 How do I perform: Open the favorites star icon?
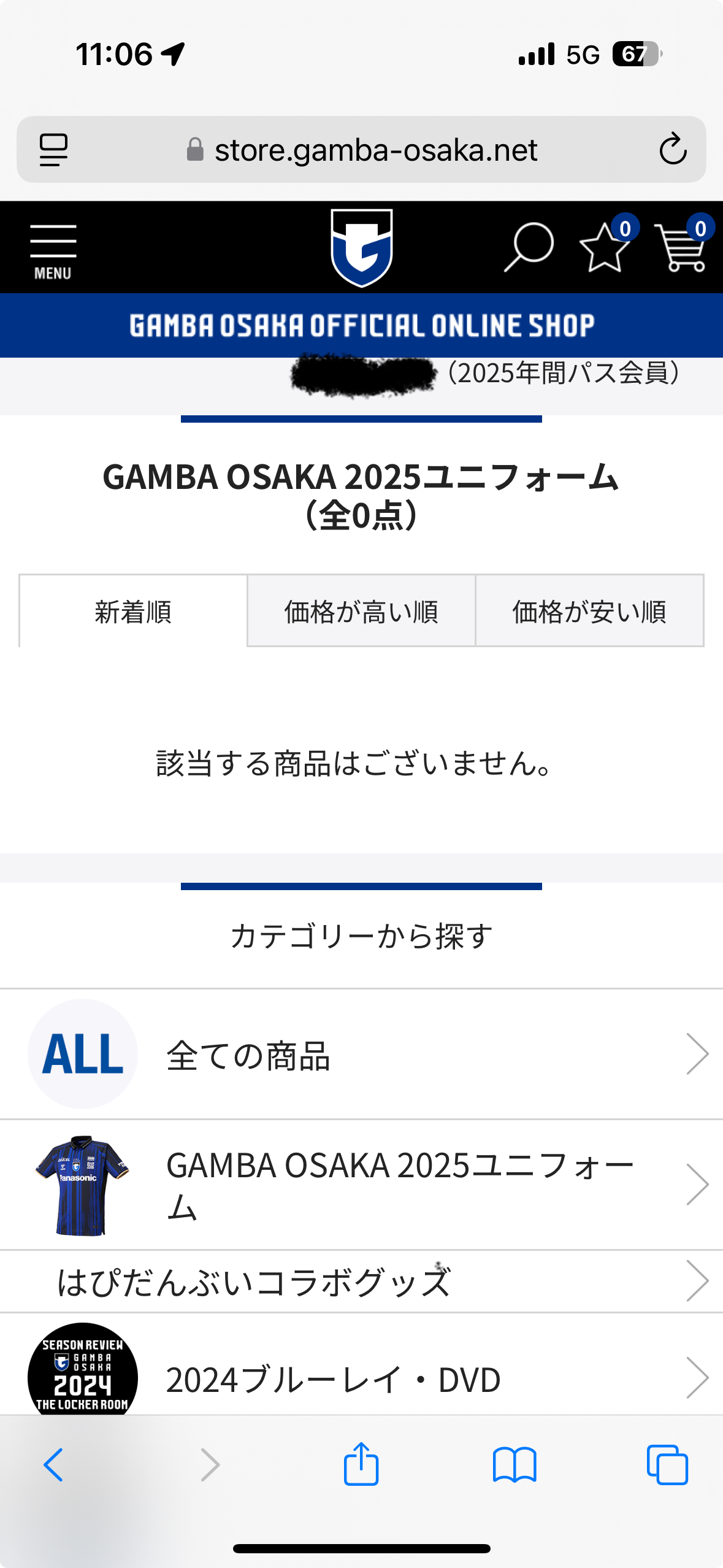[606, 247]
